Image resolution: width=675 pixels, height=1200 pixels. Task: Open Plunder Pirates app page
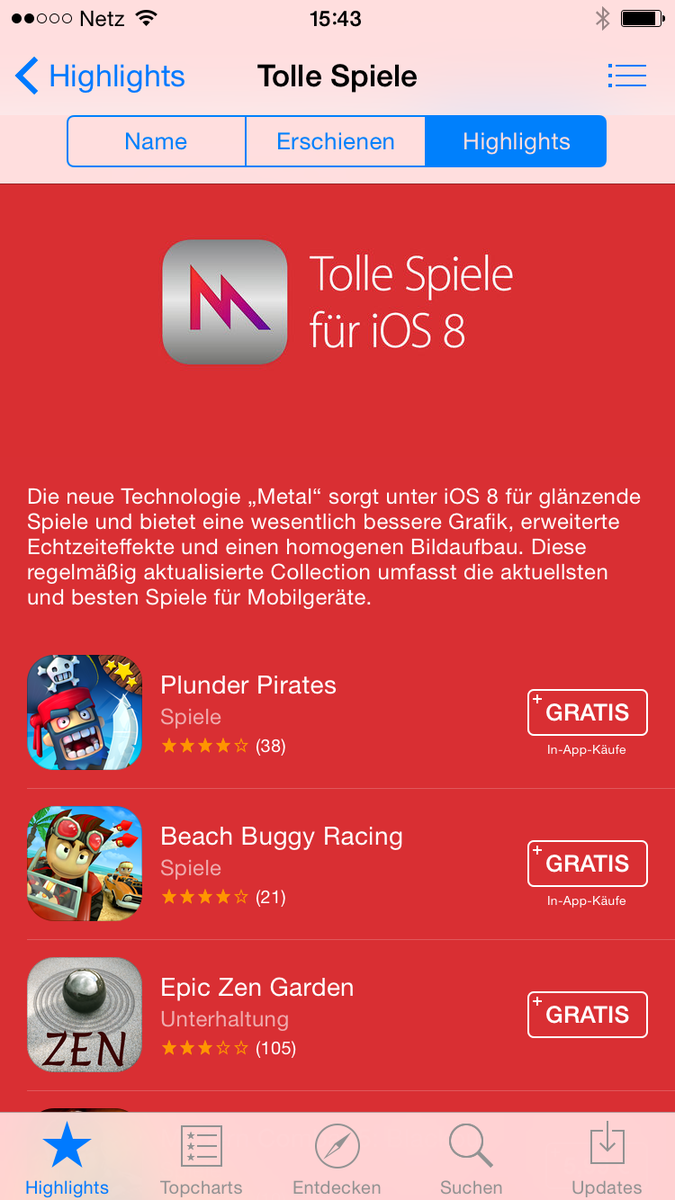click(x=248, y=686)
